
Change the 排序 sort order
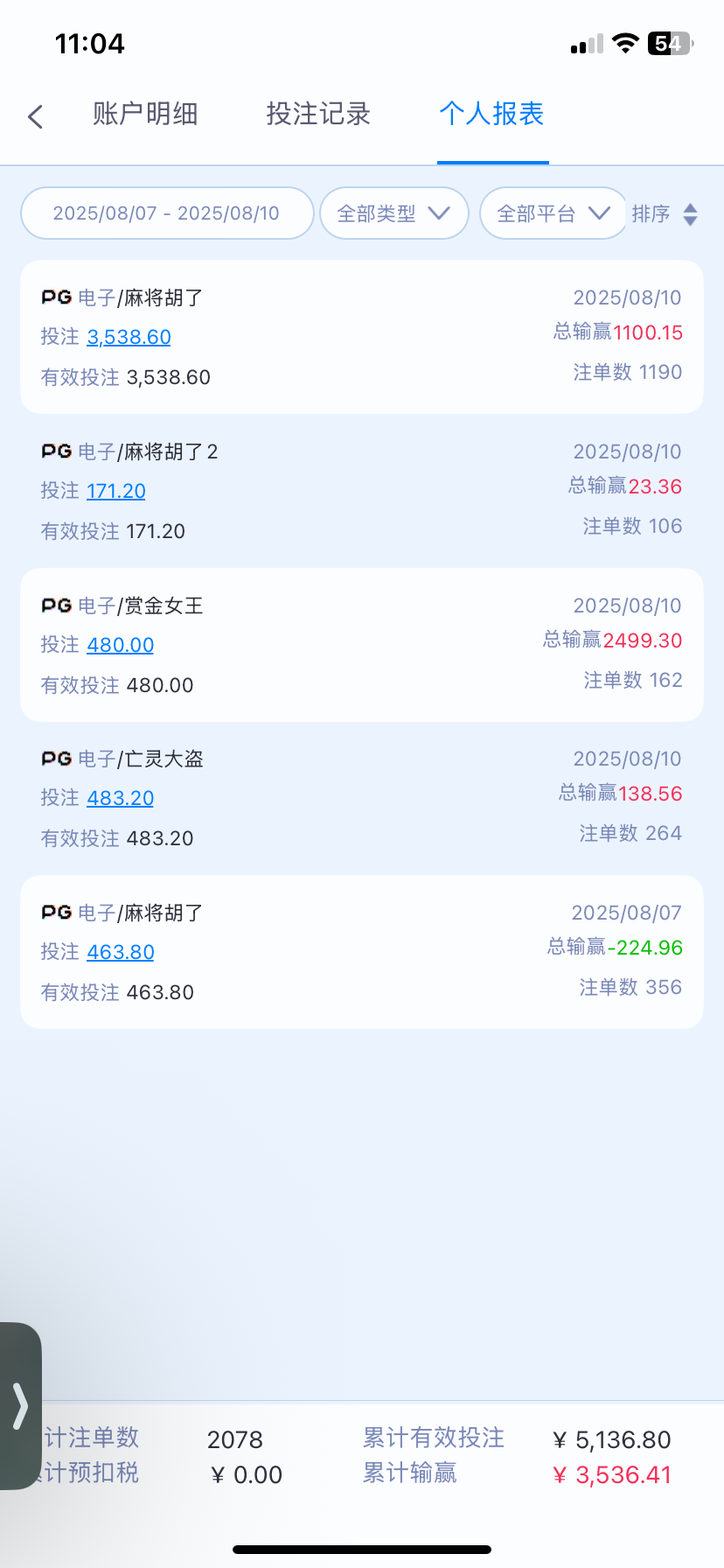click(x=666, y=214)
